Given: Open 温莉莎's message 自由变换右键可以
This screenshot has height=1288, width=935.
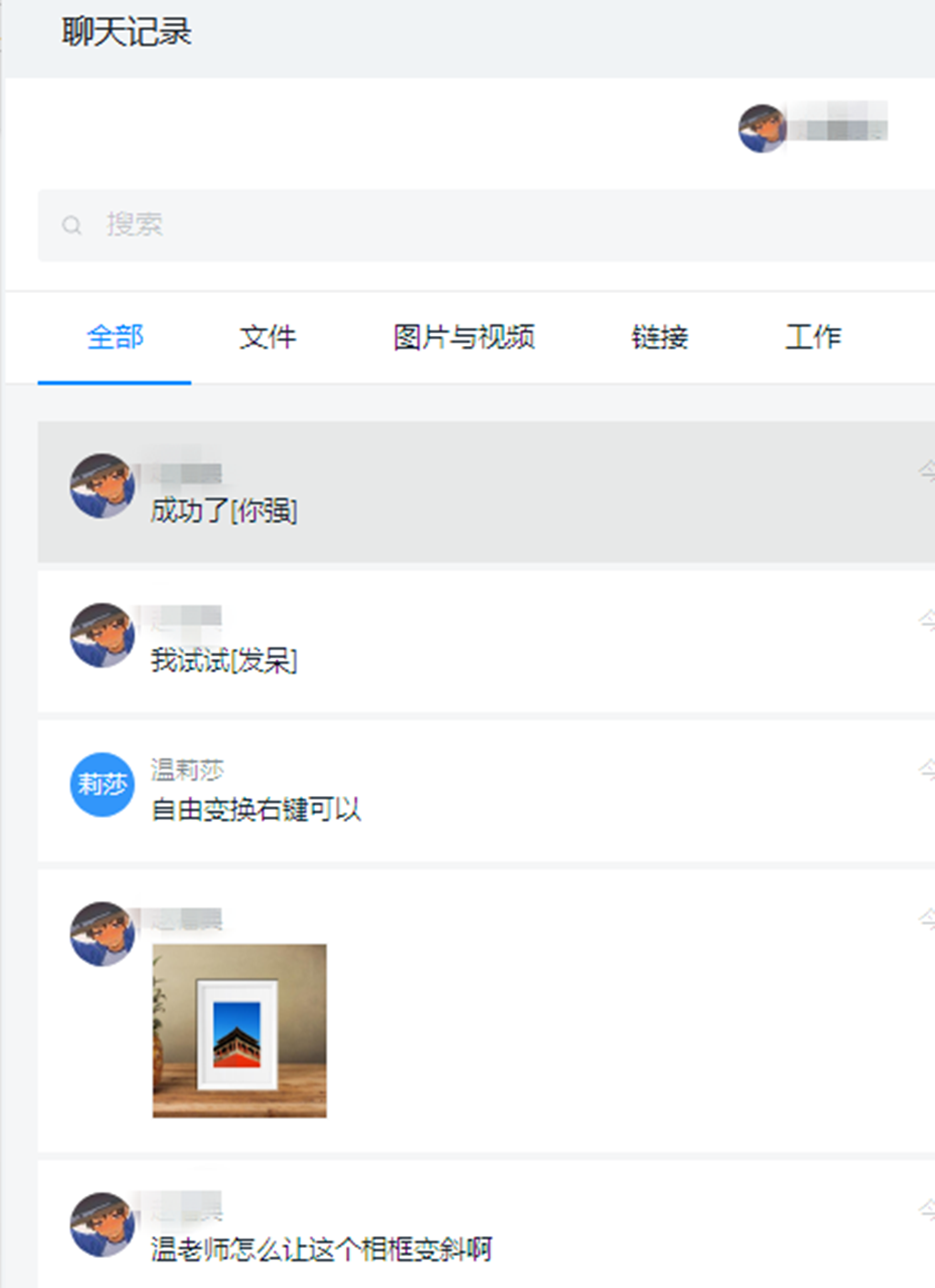Looking at the screenshot, I should click(256, 810).
